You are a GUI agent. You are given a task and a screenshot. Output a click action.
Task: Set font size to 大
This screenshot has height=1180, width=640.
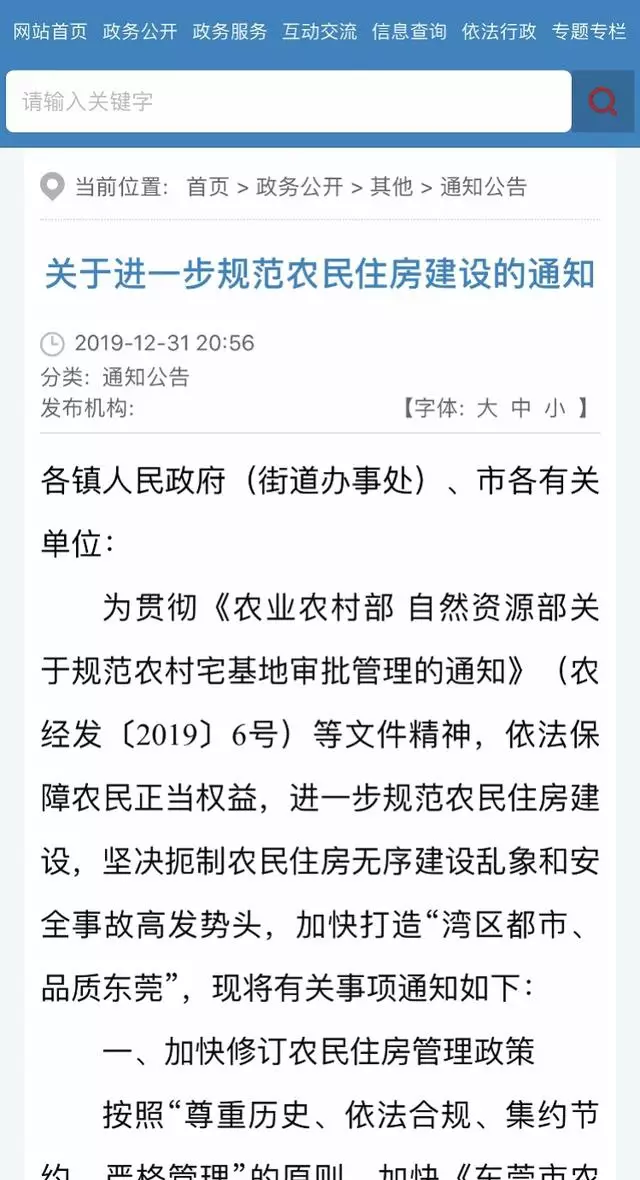(487, 408)
